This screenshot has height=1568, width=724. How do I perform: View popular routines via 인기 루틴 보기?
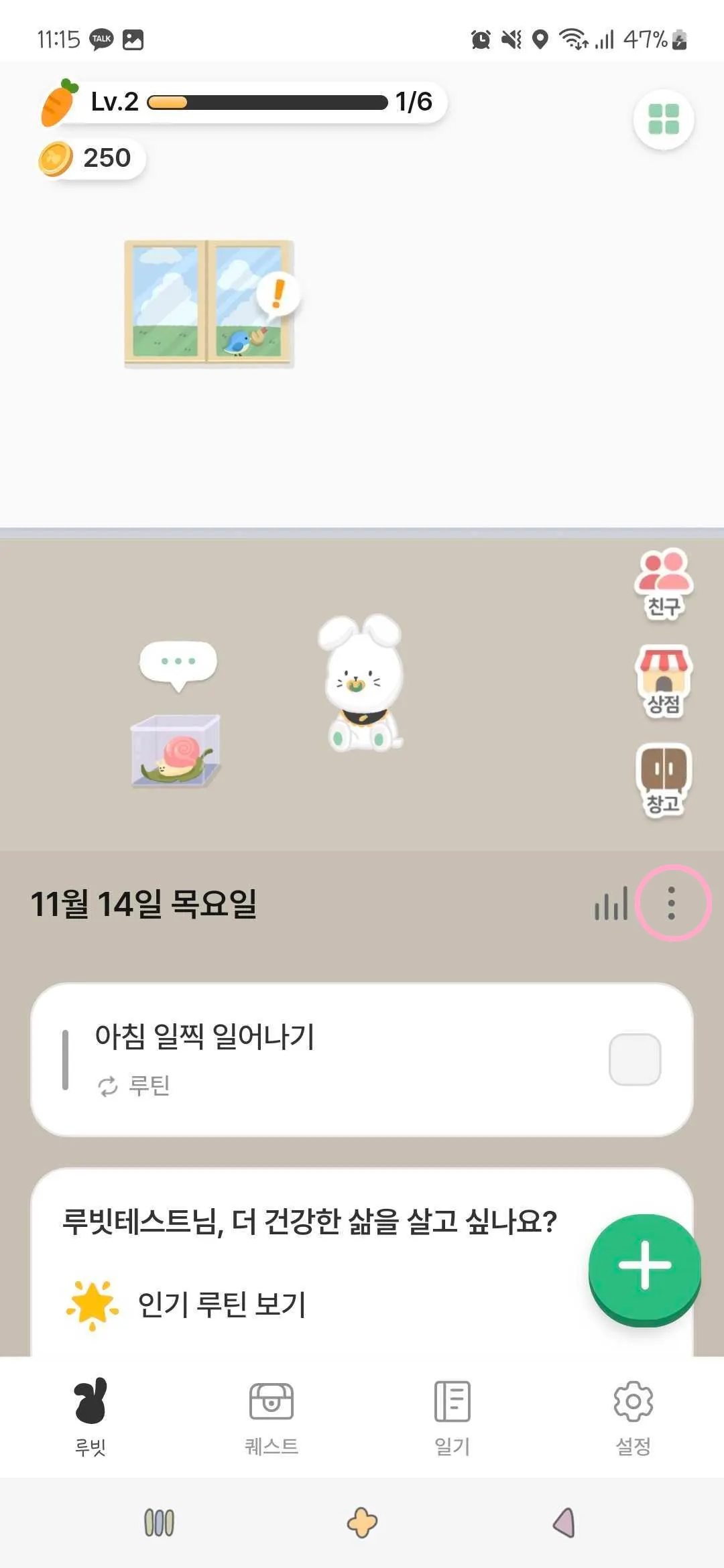click(x=221, y=1304)
